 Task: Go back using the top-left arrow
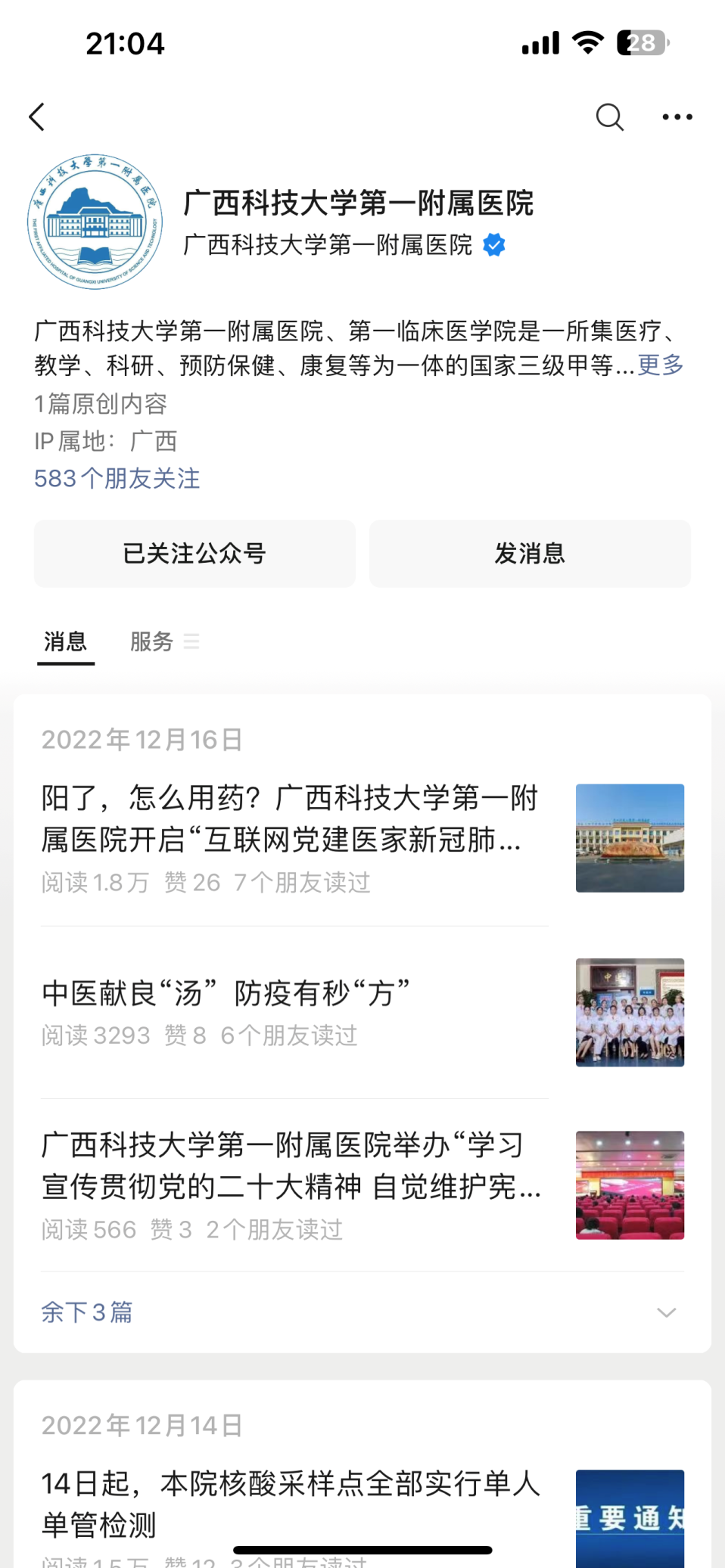tap(37, 117)
